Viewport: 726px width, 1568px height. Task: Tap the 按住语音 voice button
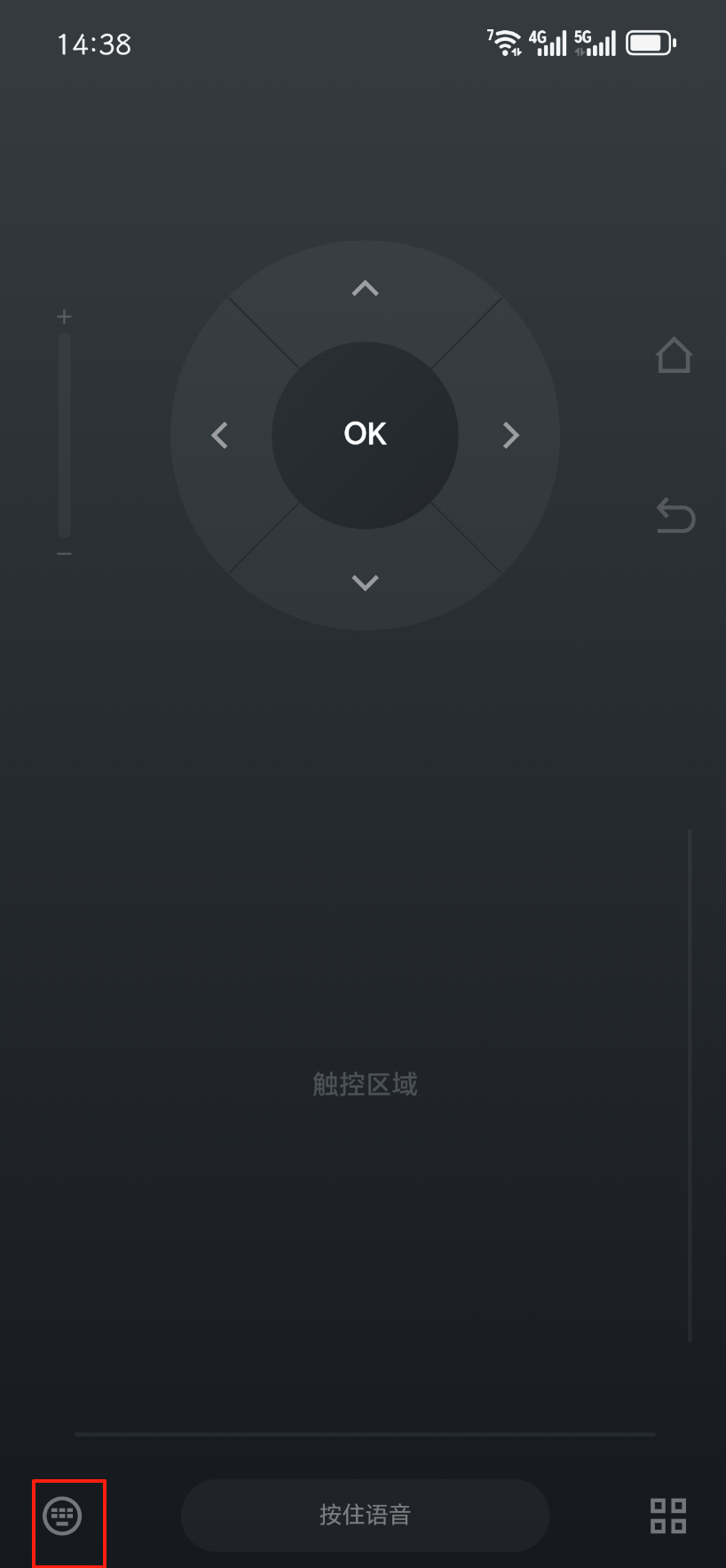coord(365,1515)
